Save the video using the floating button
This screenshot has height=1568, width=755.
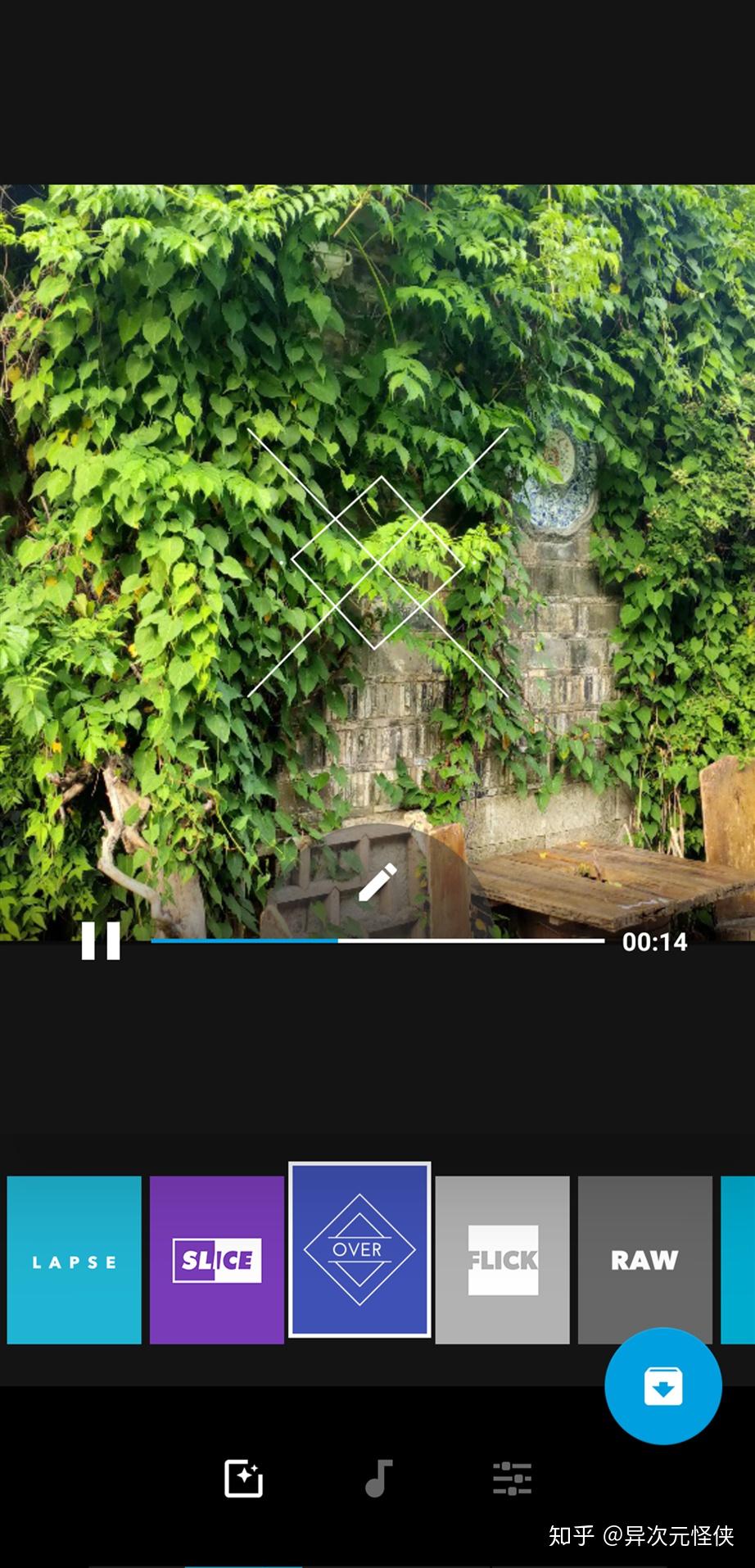click(662, 1384)
